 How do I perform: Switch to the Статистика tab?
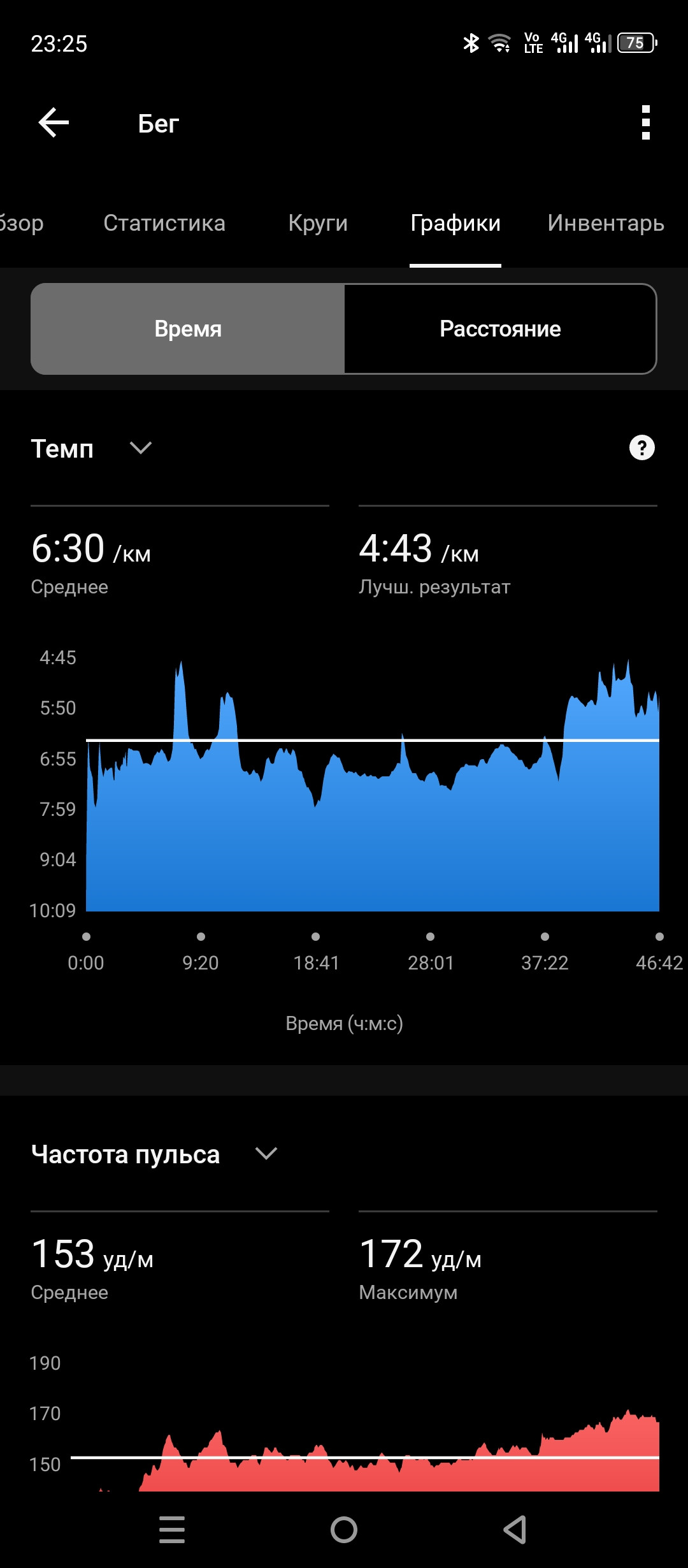click(164, 223)
